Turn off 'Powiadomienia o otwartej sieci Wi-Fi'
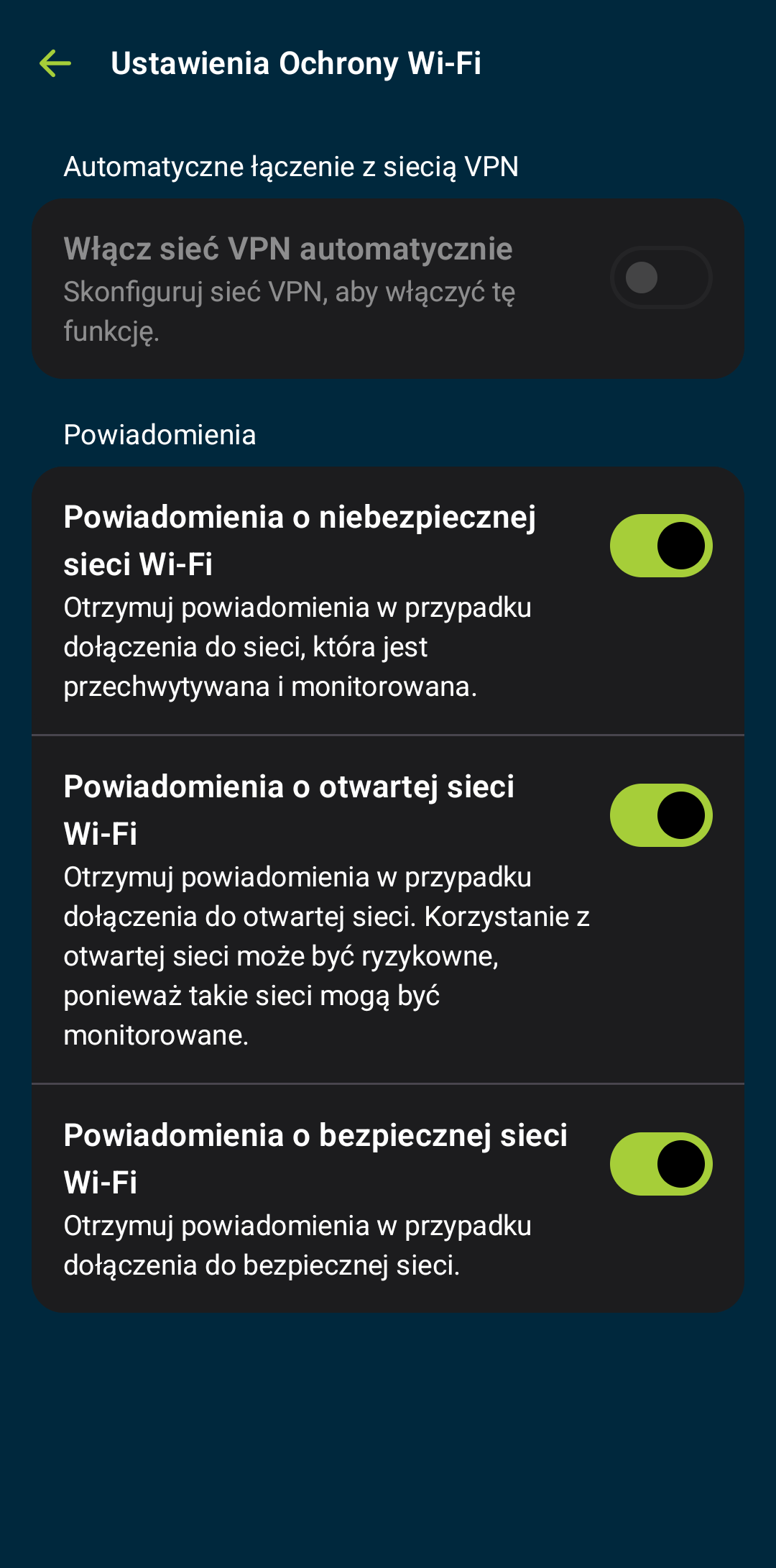The width and height of the screenshot is (776, 1568). point(660,815)
